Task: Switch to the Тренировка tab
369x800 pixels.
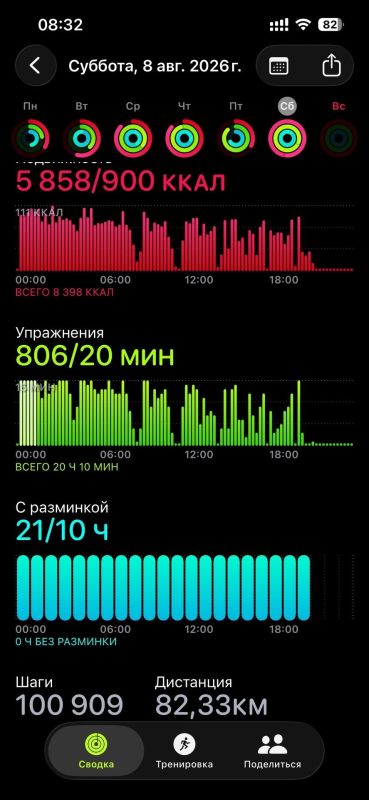Action: coord(184,751)
